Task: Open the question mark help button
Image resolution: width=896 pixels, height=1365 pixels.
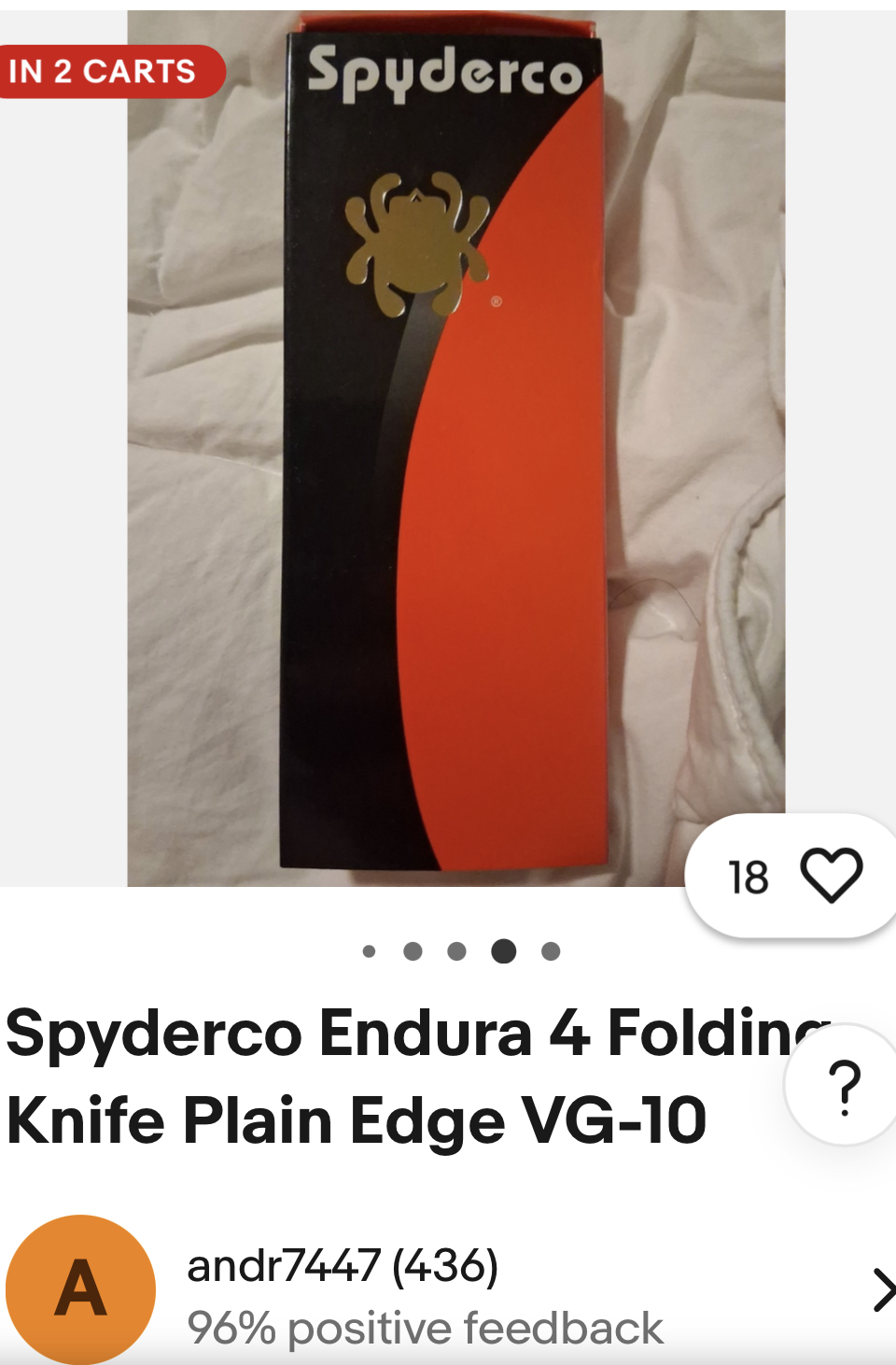Action: coord(844,1086)
